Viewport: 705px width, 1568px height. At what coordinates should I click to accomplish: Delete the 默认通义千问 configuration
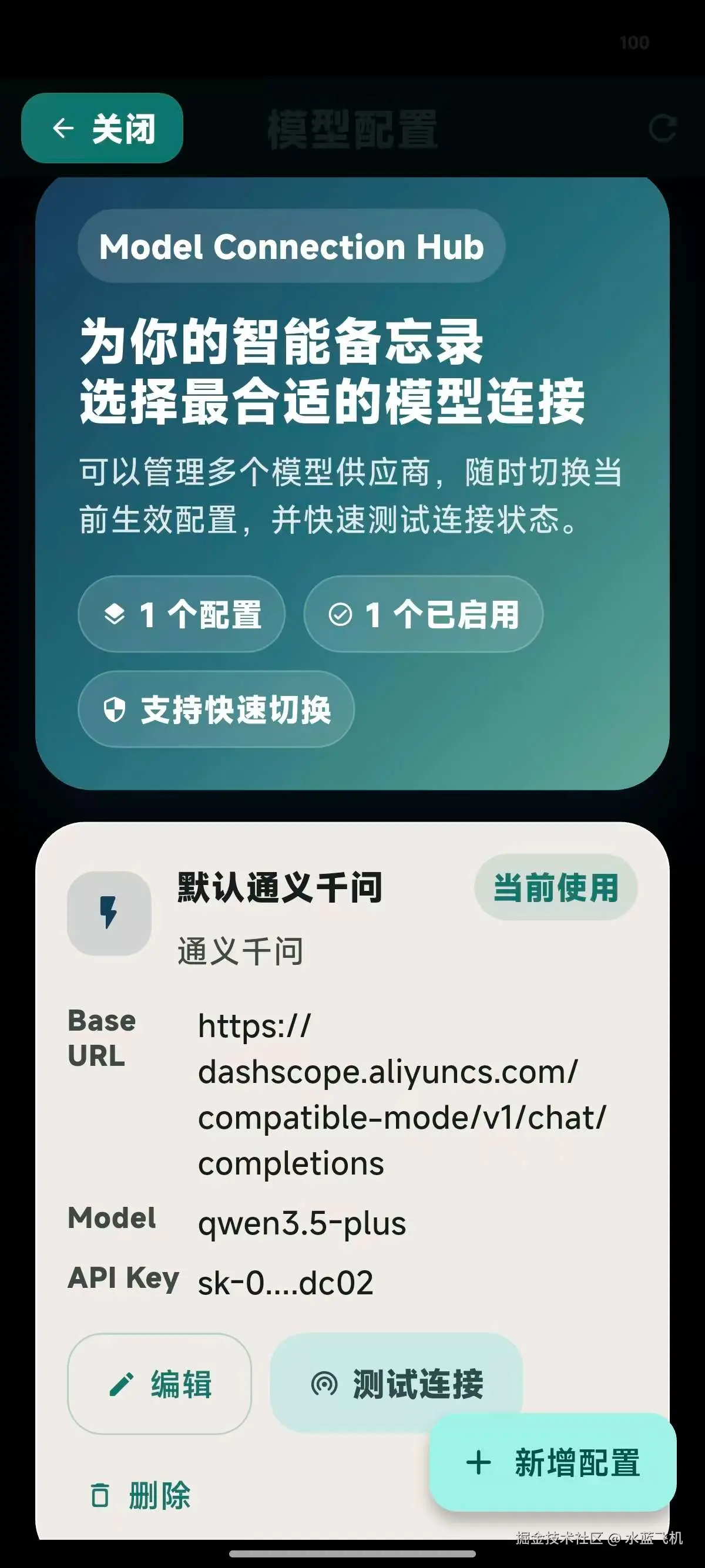point(141,1496)
